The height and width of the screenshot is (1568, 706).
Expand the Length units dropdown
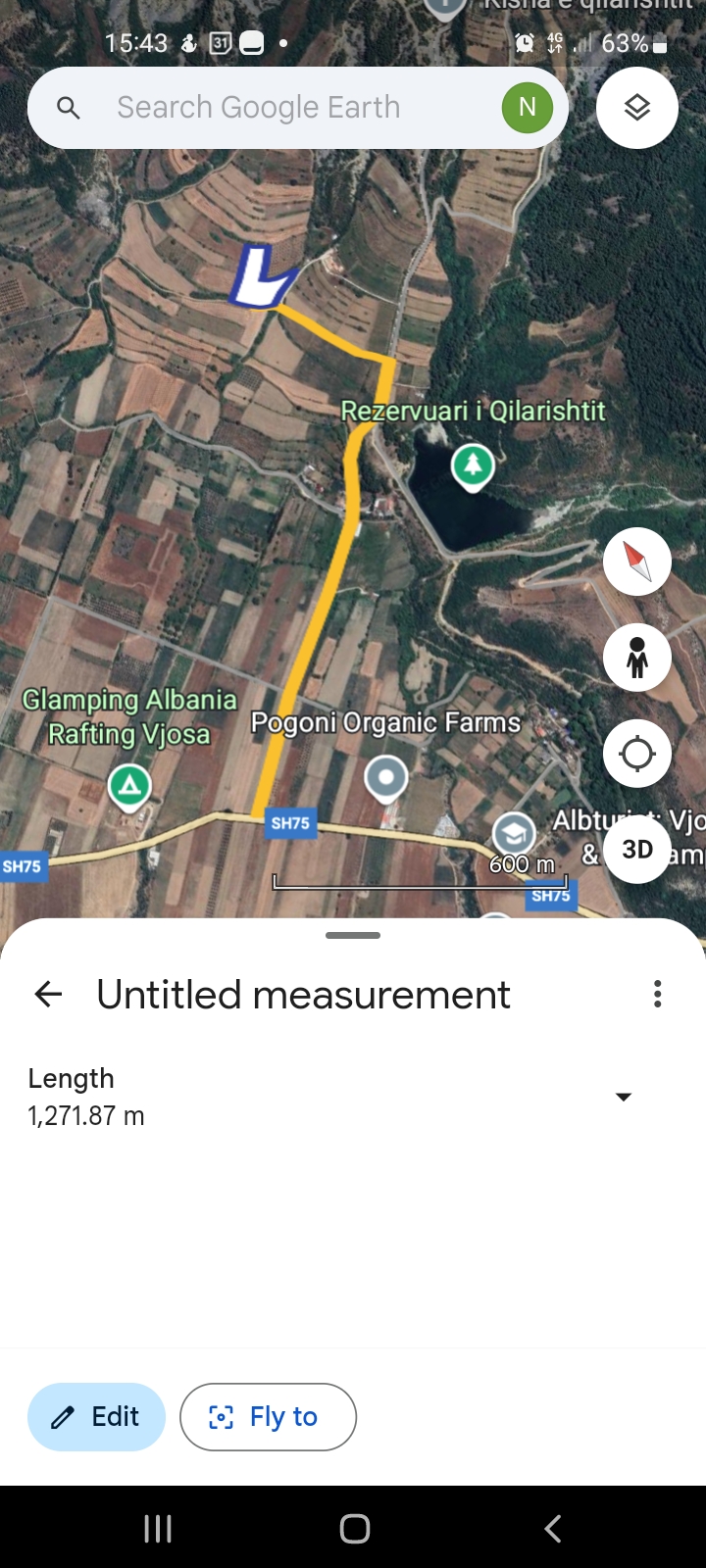(x=624, y=1097)
